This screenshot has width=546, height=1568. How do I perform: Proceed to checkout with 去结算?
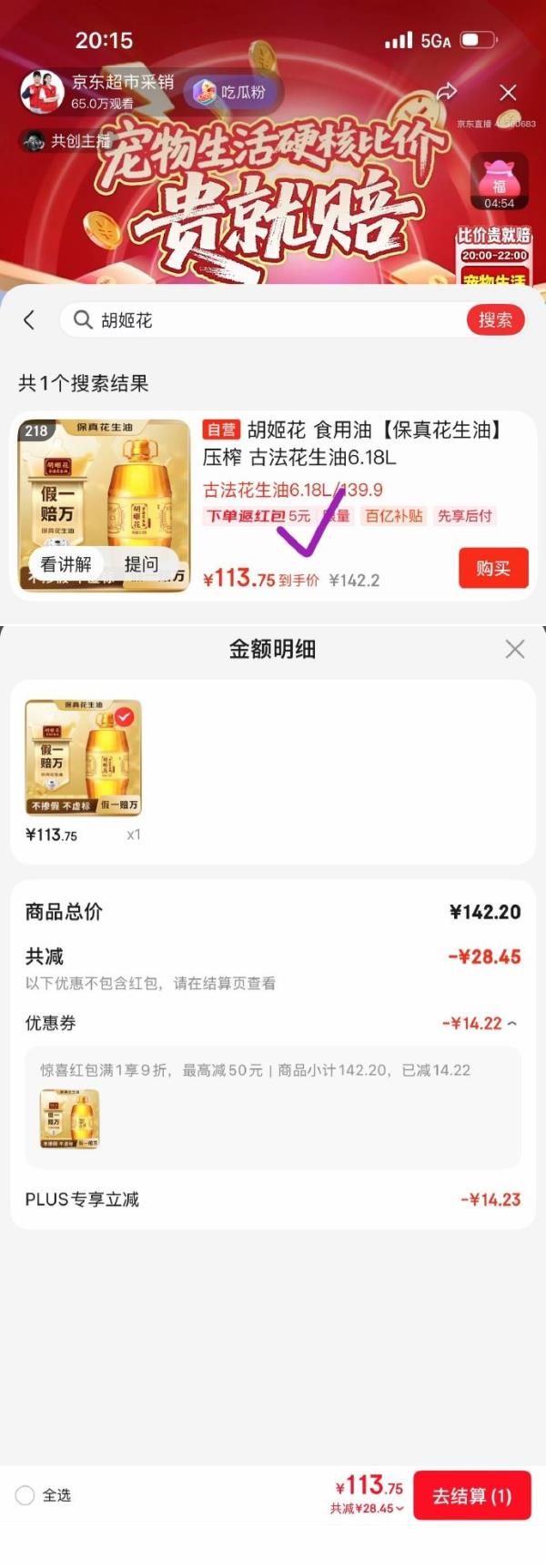(x=471, y=1495)
